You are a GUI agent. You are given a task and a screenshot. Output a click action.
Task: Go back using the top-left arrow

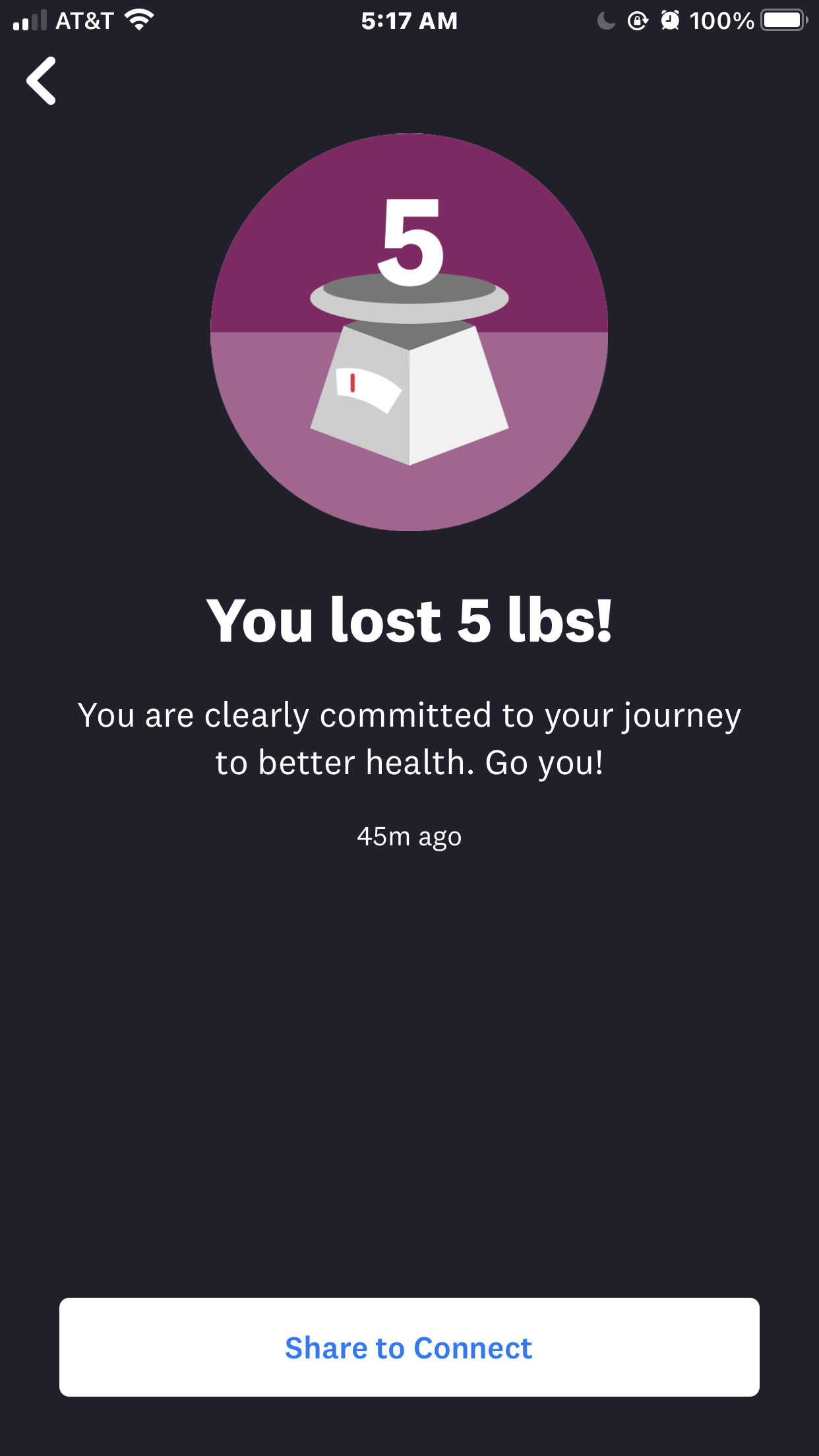click(41, 80)
